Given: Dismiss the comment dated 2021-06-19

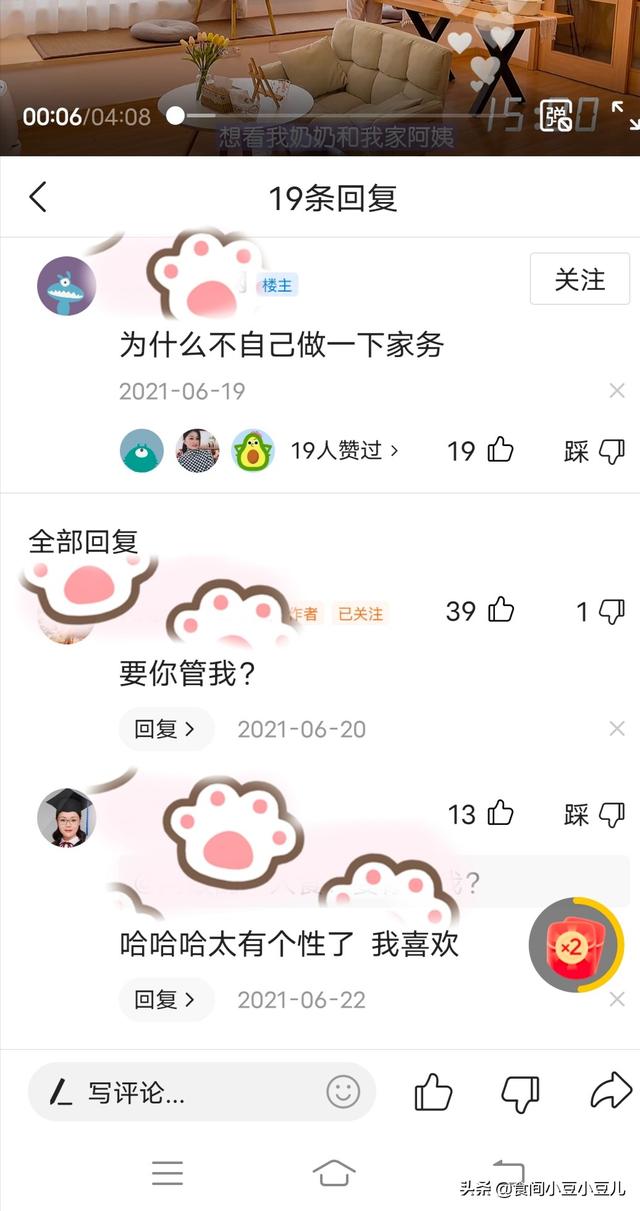Looking at the screenshot, I should click(x=617, y=391).
